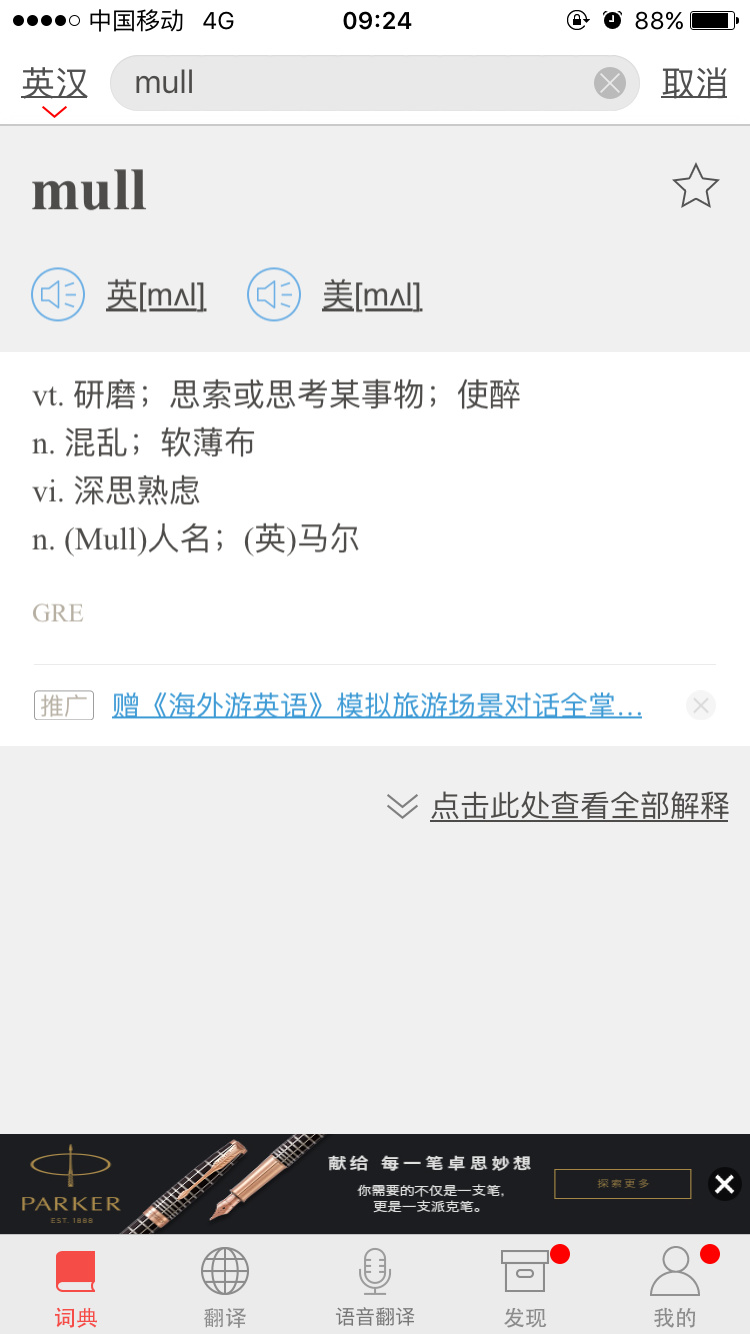Viewport: 750px width, 1334px height.
Task: Expand 点击此处查看全部解释
Action: click(558, 806)
